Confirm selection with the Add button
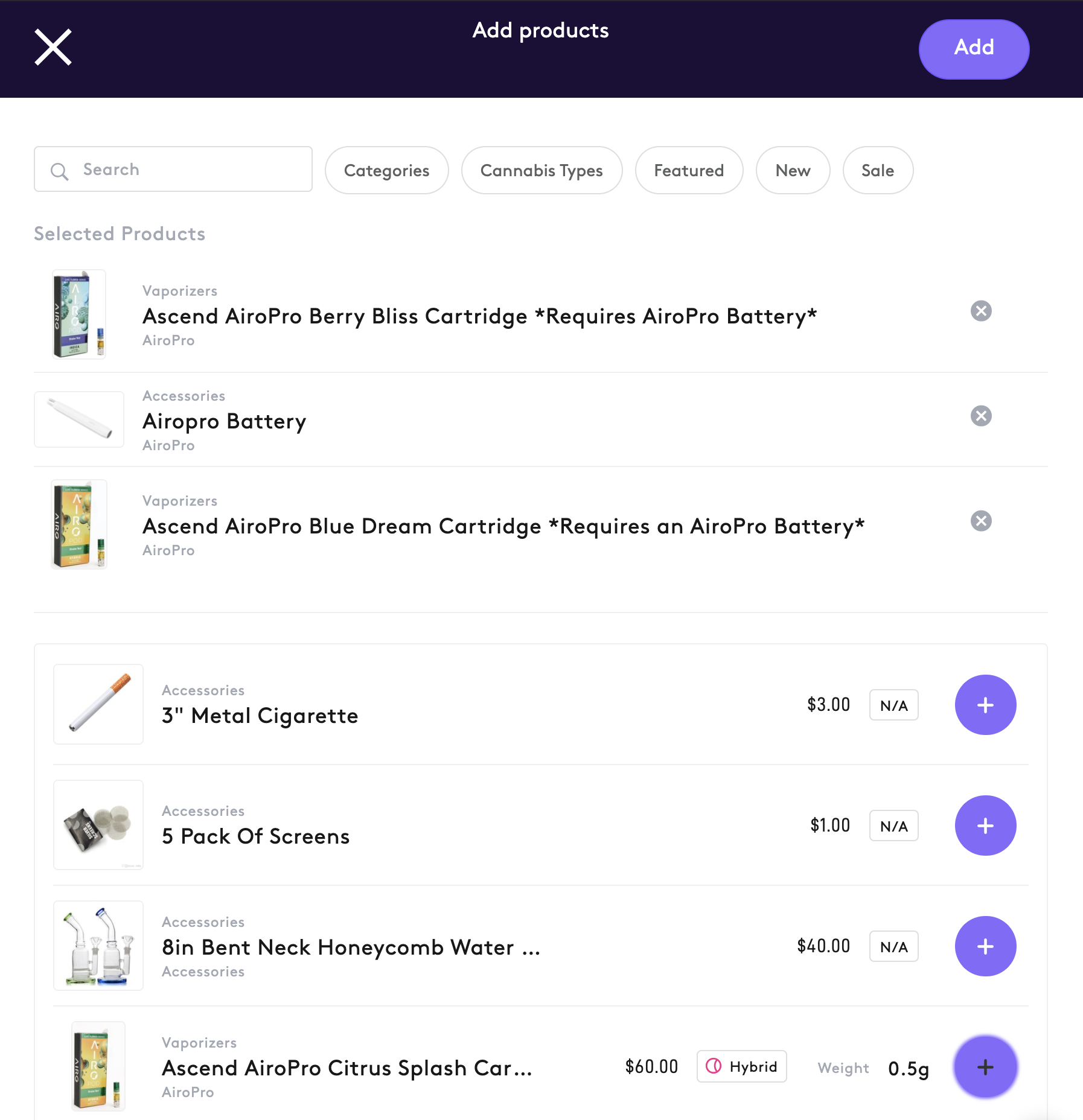The height and width of the screenshot is (1120, 1083). click(973, 48)
